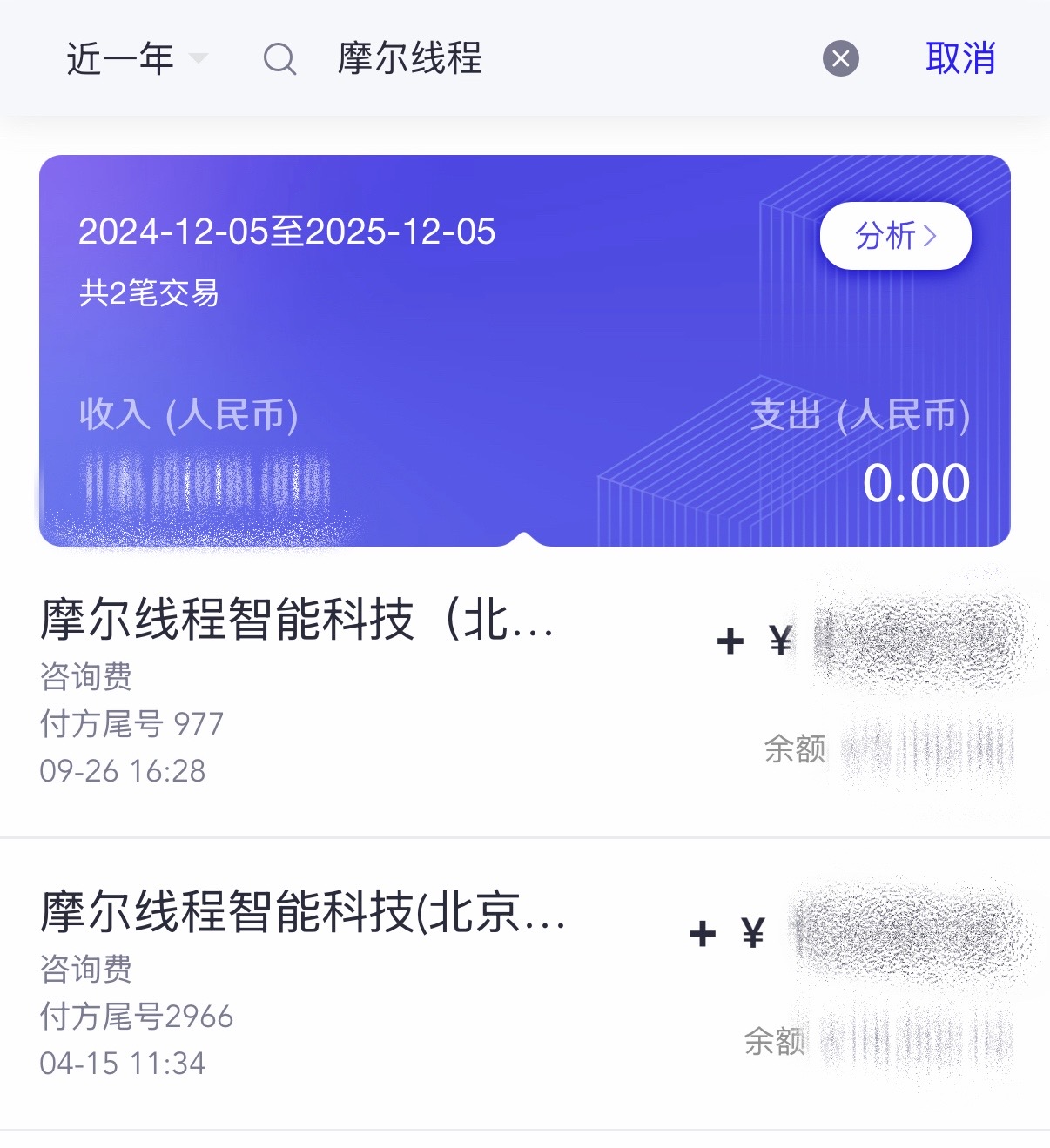Screen dimensions: 1050x1148
Task: Open the 分析 analysis page
Action: (x=895, y=236)
